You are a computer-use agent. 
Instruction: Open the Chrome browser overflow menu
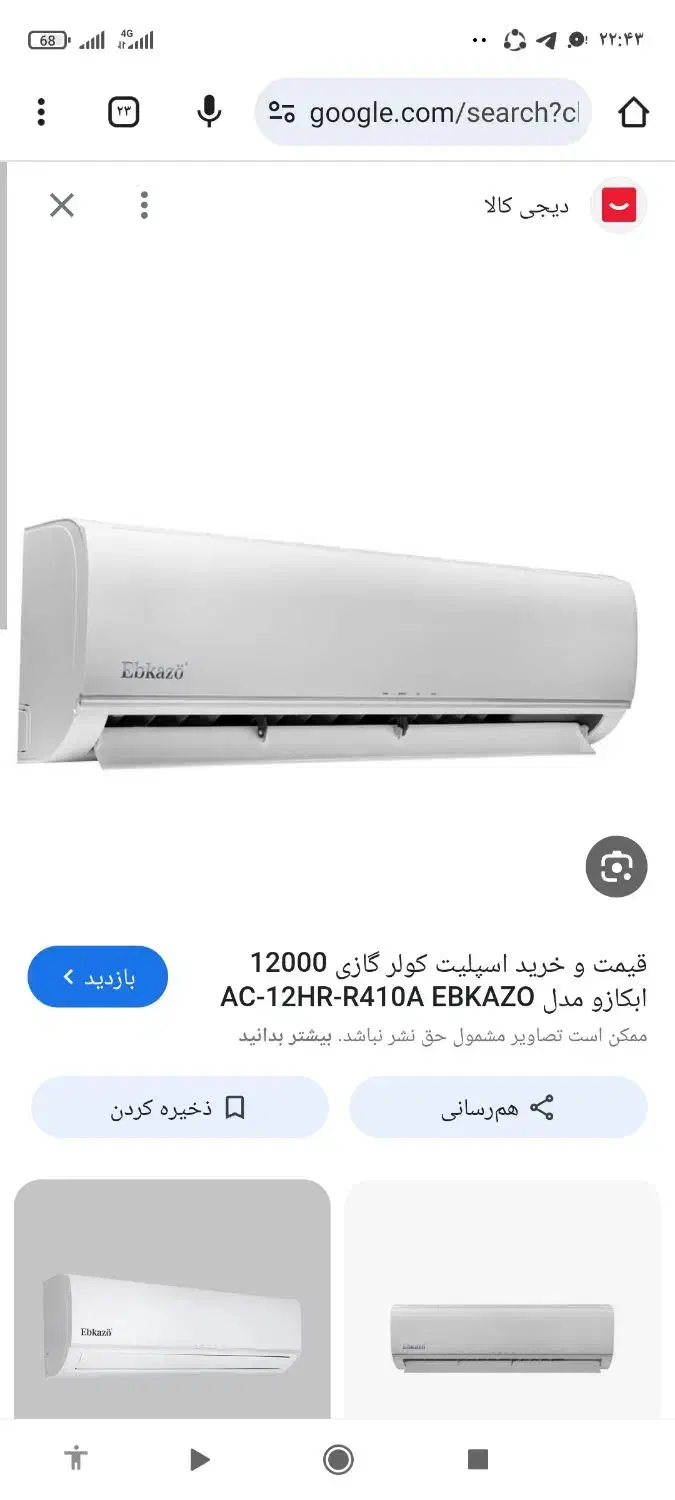(41, 112)
